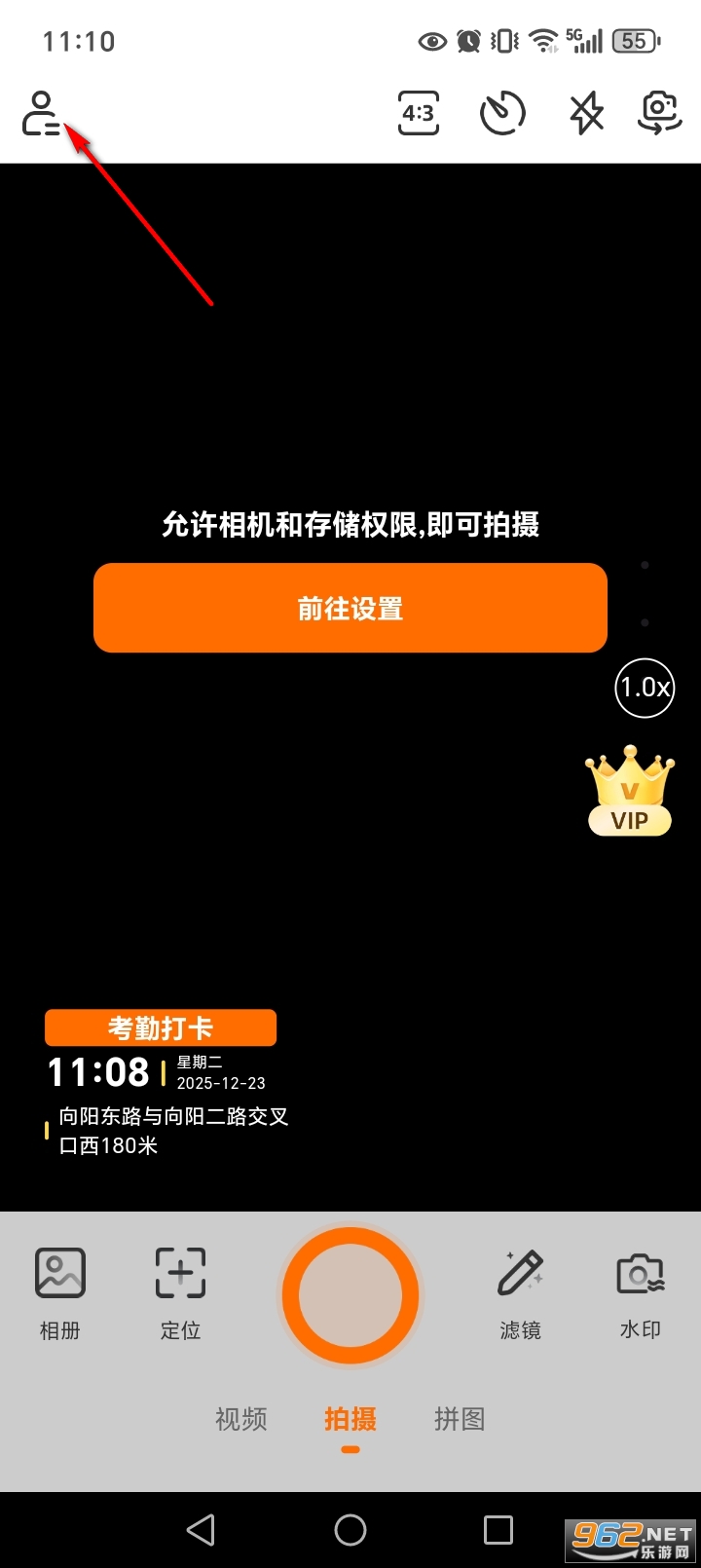Open 滤镜 filters
The image size is (701, 1568).
point(520,1292)
